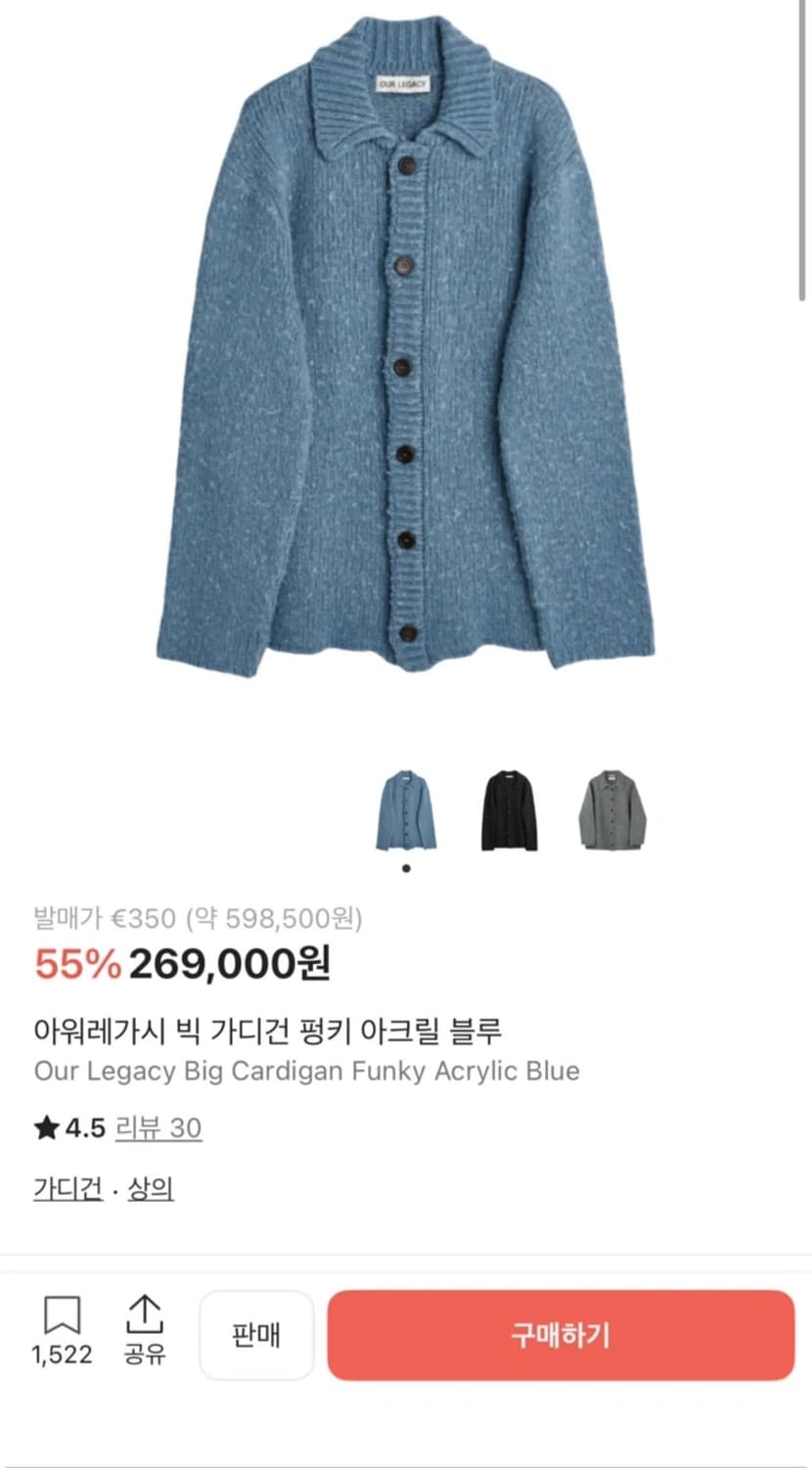This screenshot has width=812, height=1468.
Task: Click the 판매 sell button
Action: coord(256,1336)
